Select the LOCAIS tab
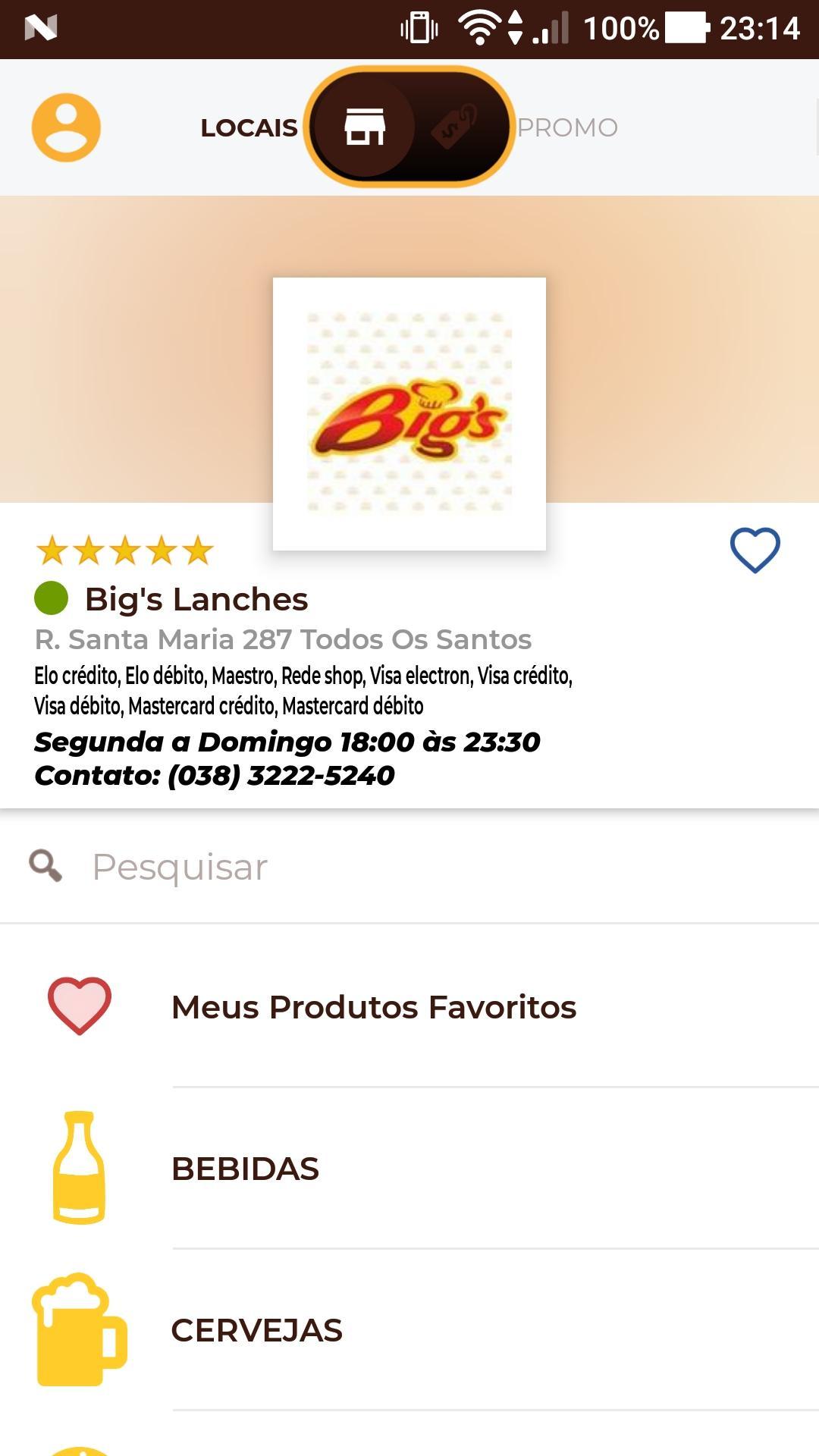This screenshot has width=819, height=1456. click(249, 127)
